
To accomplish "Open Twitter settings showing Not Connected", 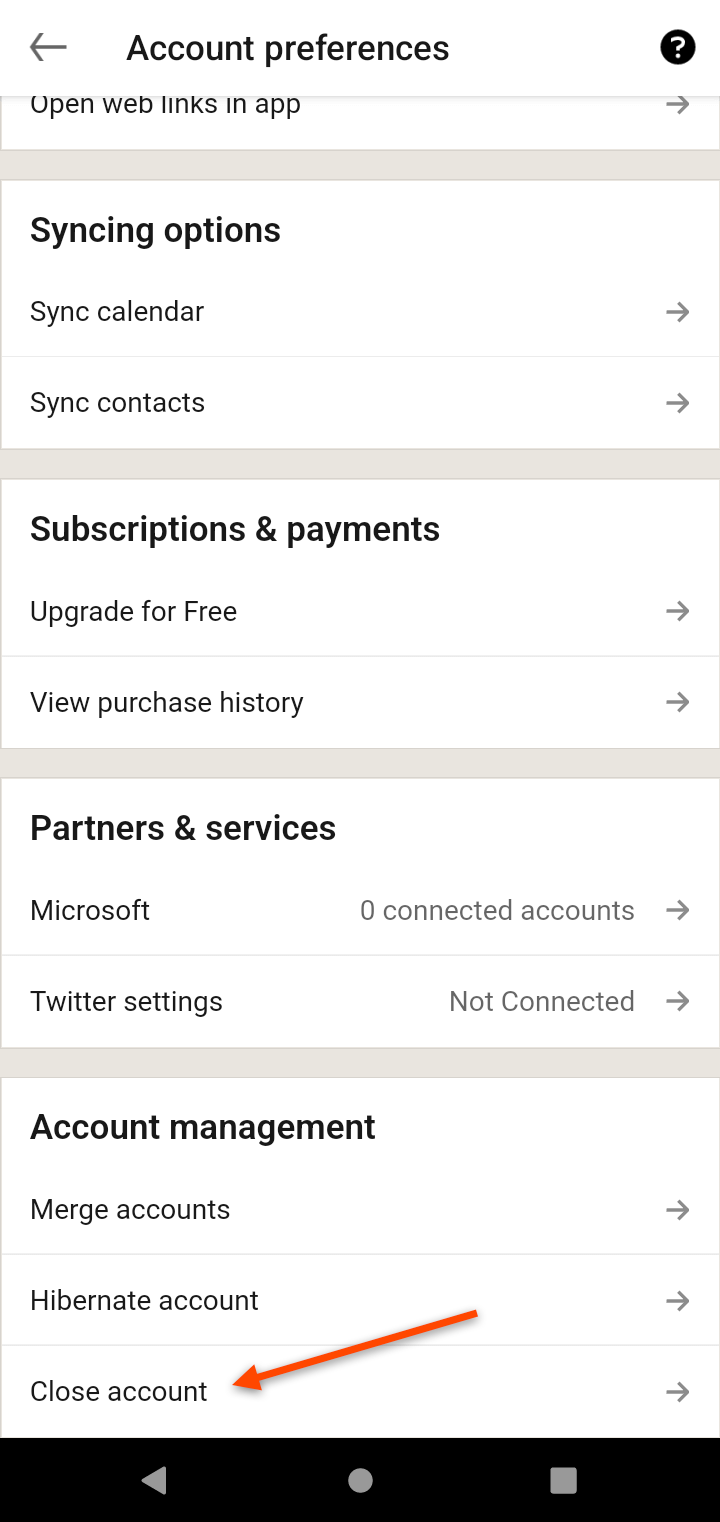I will point(360,1001).
